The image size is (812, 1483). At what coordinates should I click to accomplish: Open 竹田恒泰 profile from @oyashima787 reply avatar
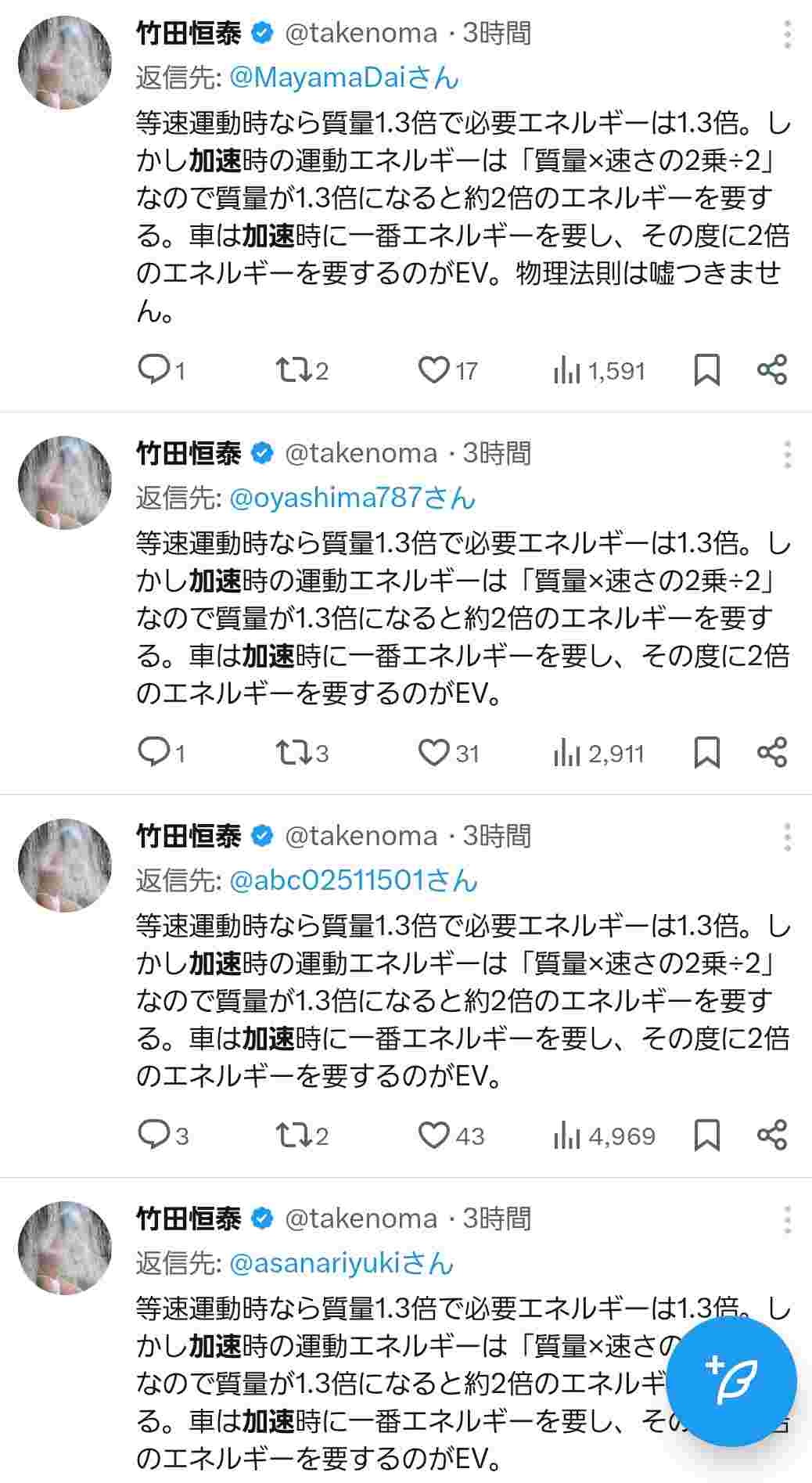point(65,483)
